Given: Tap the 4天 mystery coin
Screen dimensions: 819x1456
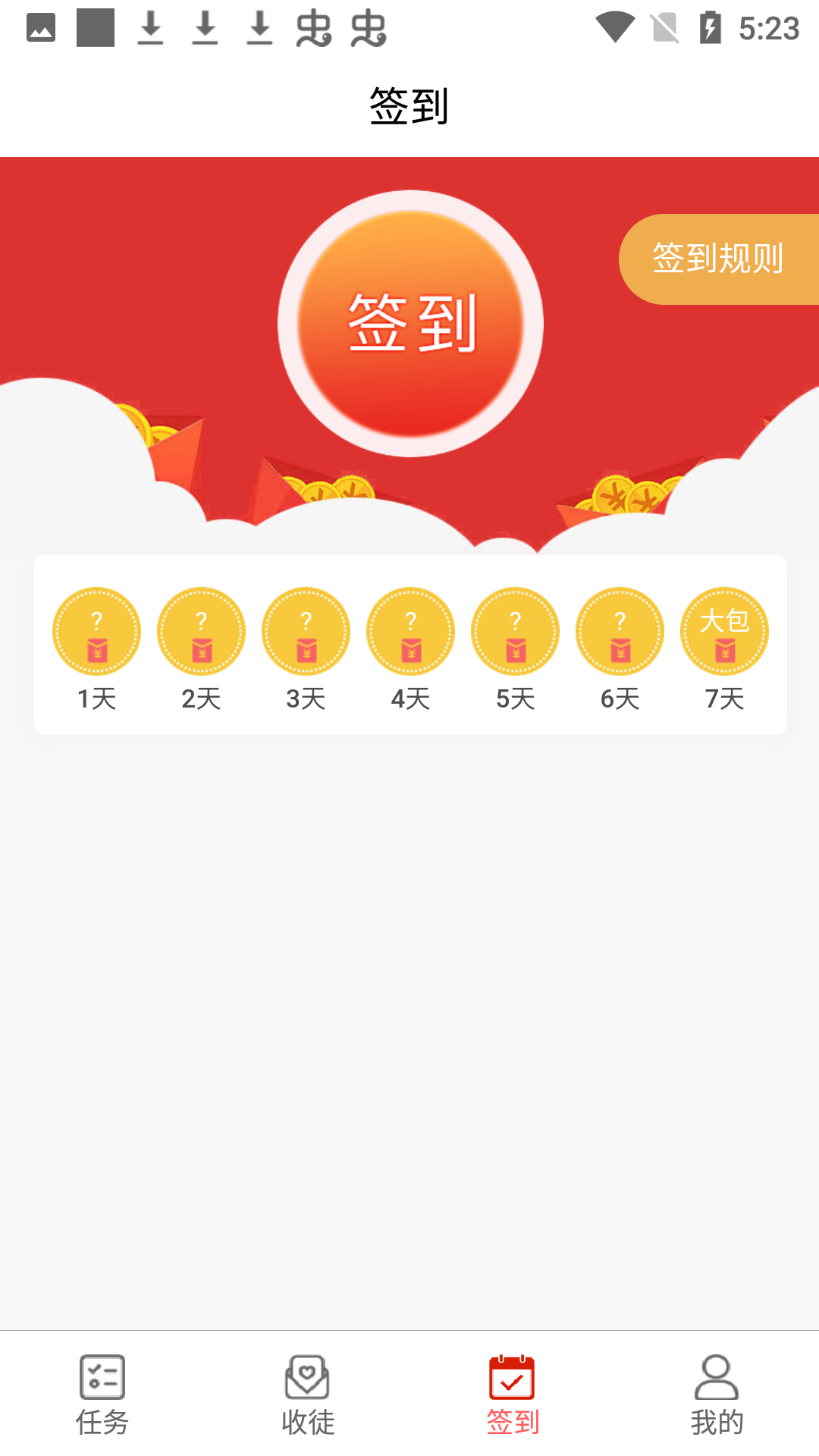Looking at the screenshot, I should 410,631.
